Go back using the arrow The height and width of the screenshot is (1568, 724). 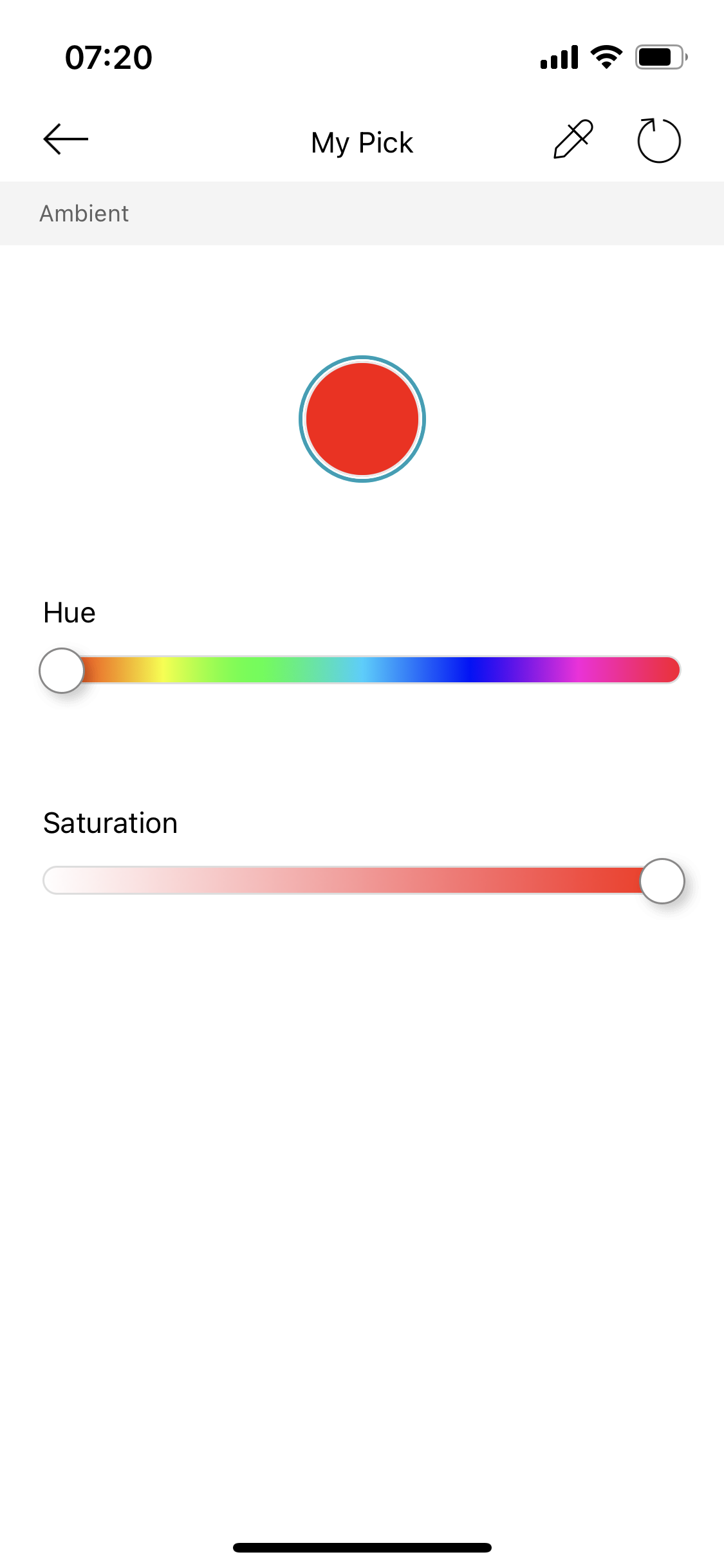pyautogui.click(x=66, y=139)
